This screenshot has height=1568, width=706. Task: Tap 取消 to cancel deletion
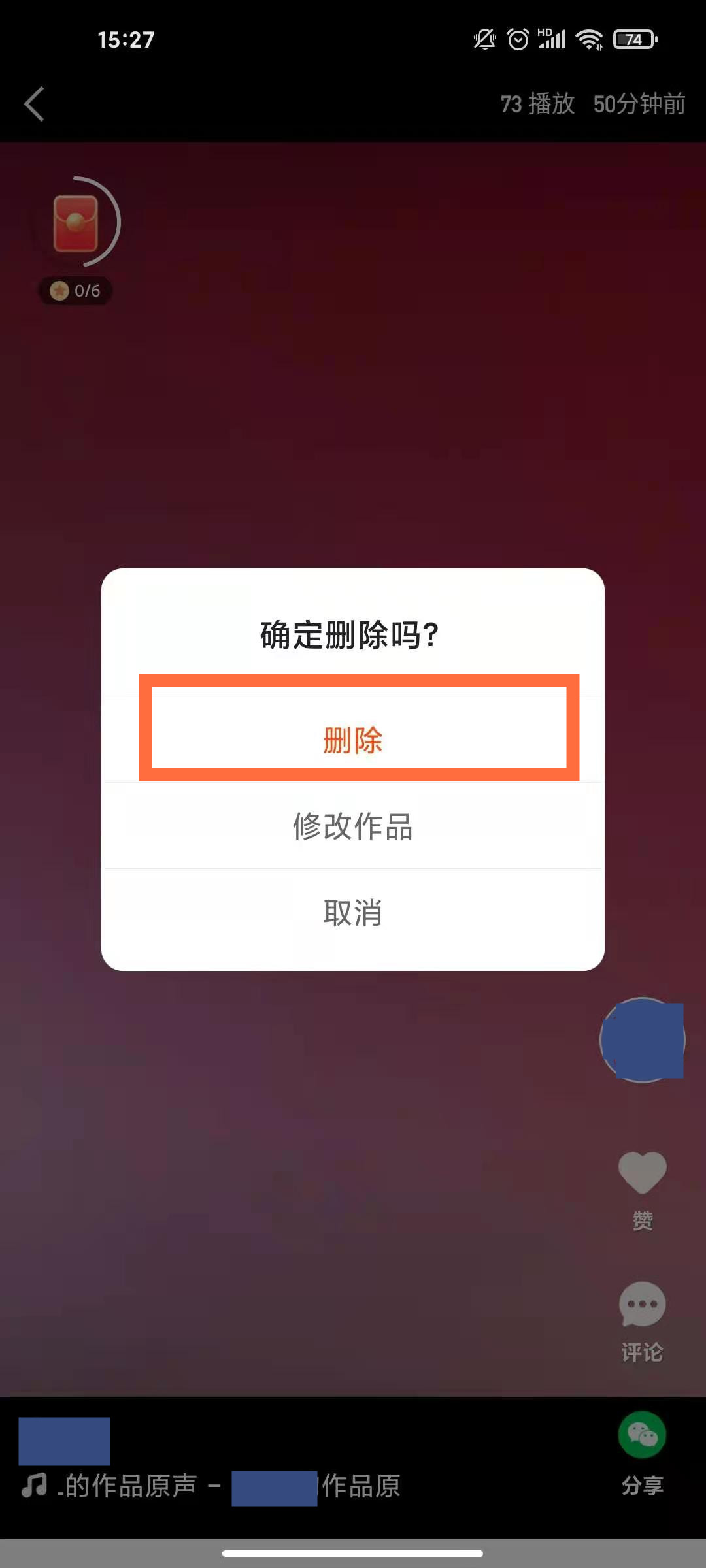(353, 913)
